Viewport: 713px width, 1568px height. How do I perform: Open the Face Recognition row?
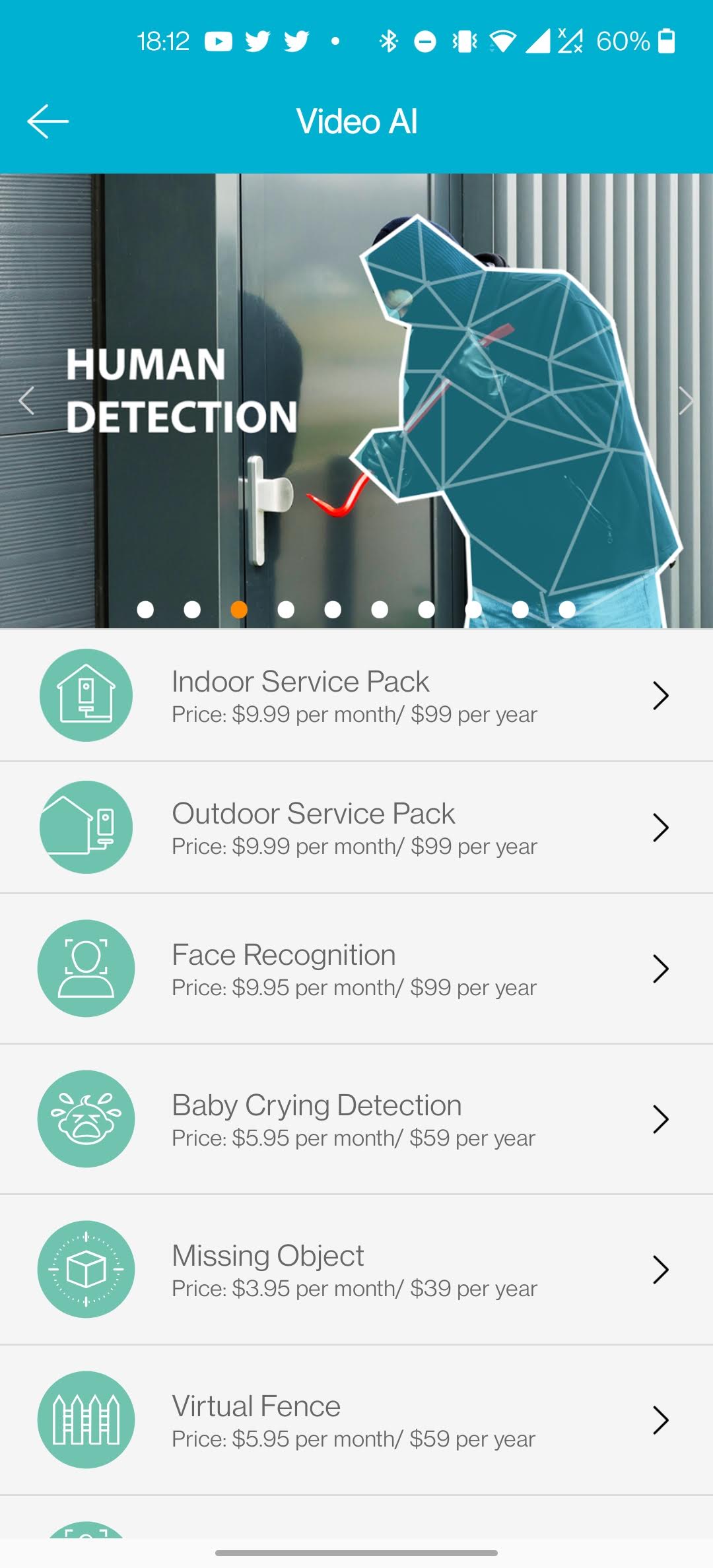356,969
